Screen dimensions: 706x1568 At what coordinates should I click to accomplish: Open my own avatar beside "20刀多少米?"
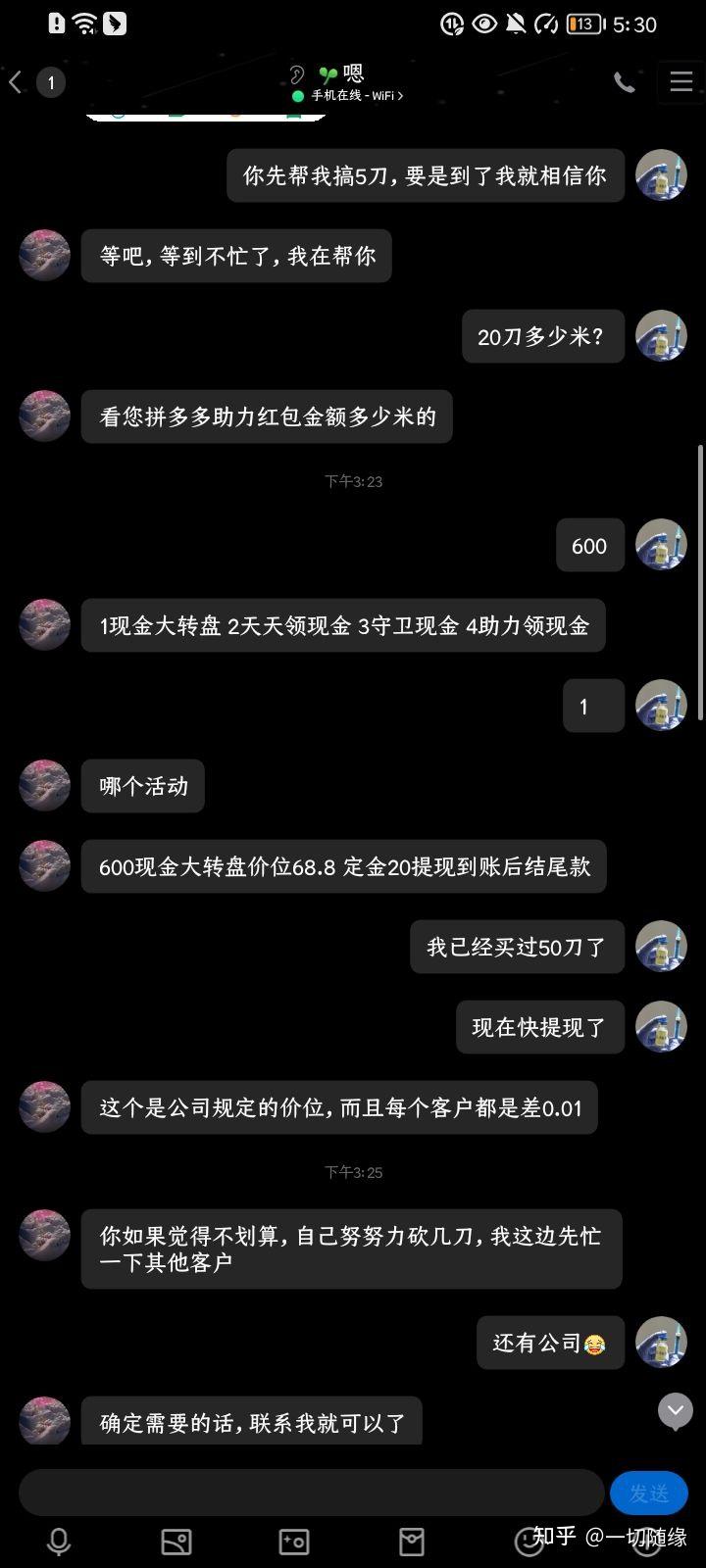(661, 336)
